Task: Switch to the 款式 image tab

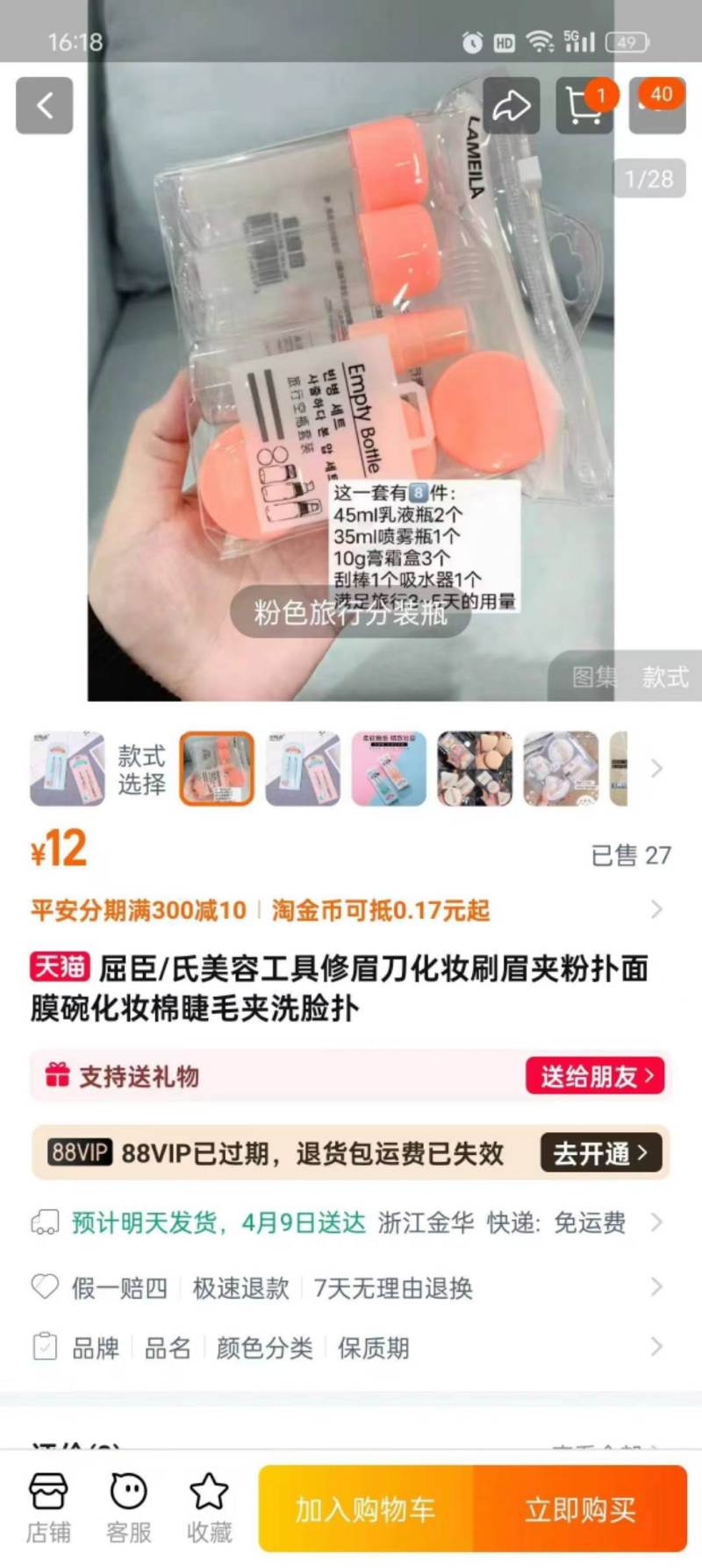Action: 664,676
